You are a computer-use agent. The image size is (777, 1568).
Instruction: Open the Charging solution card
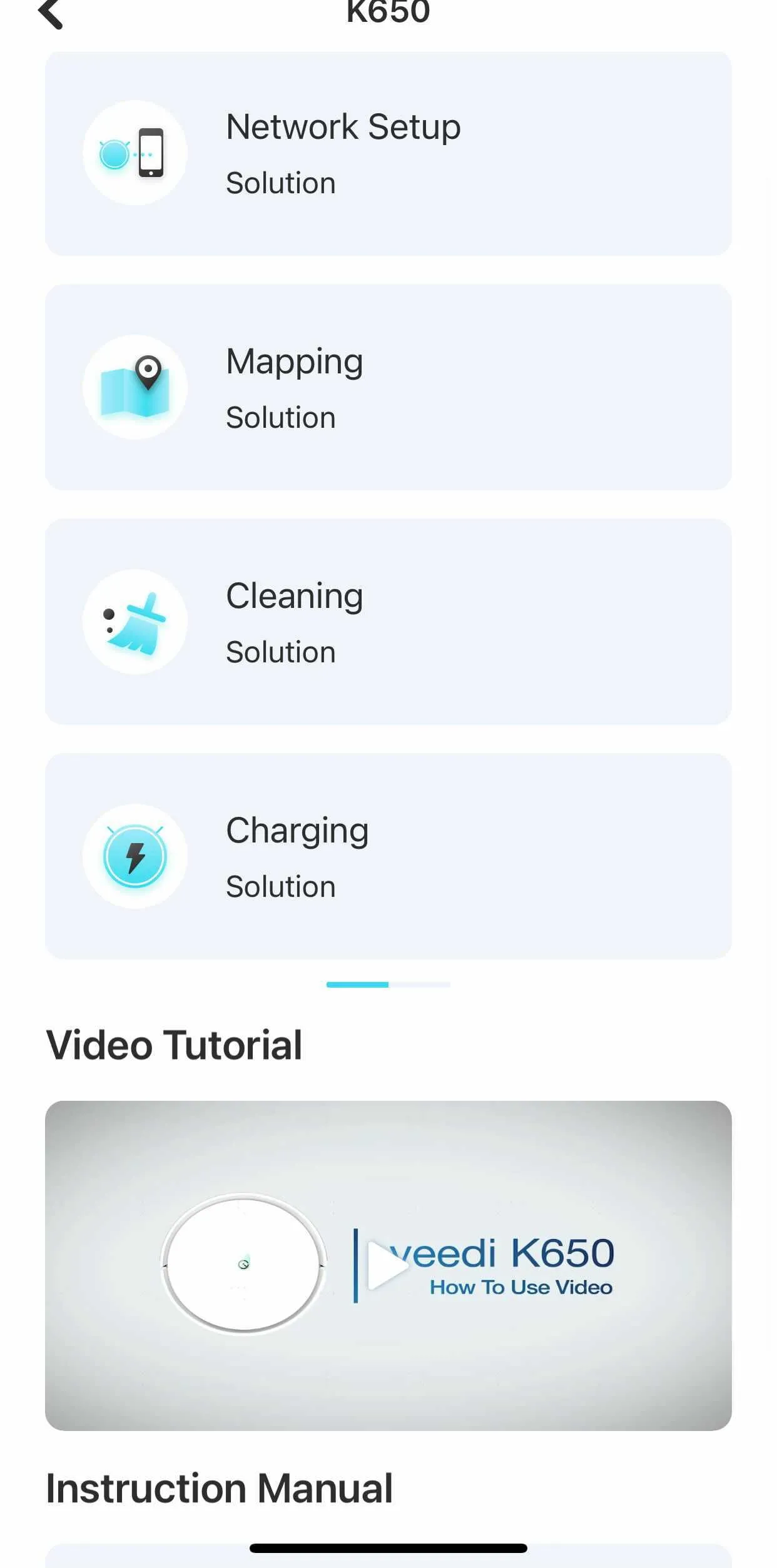[x=388, y=856]
